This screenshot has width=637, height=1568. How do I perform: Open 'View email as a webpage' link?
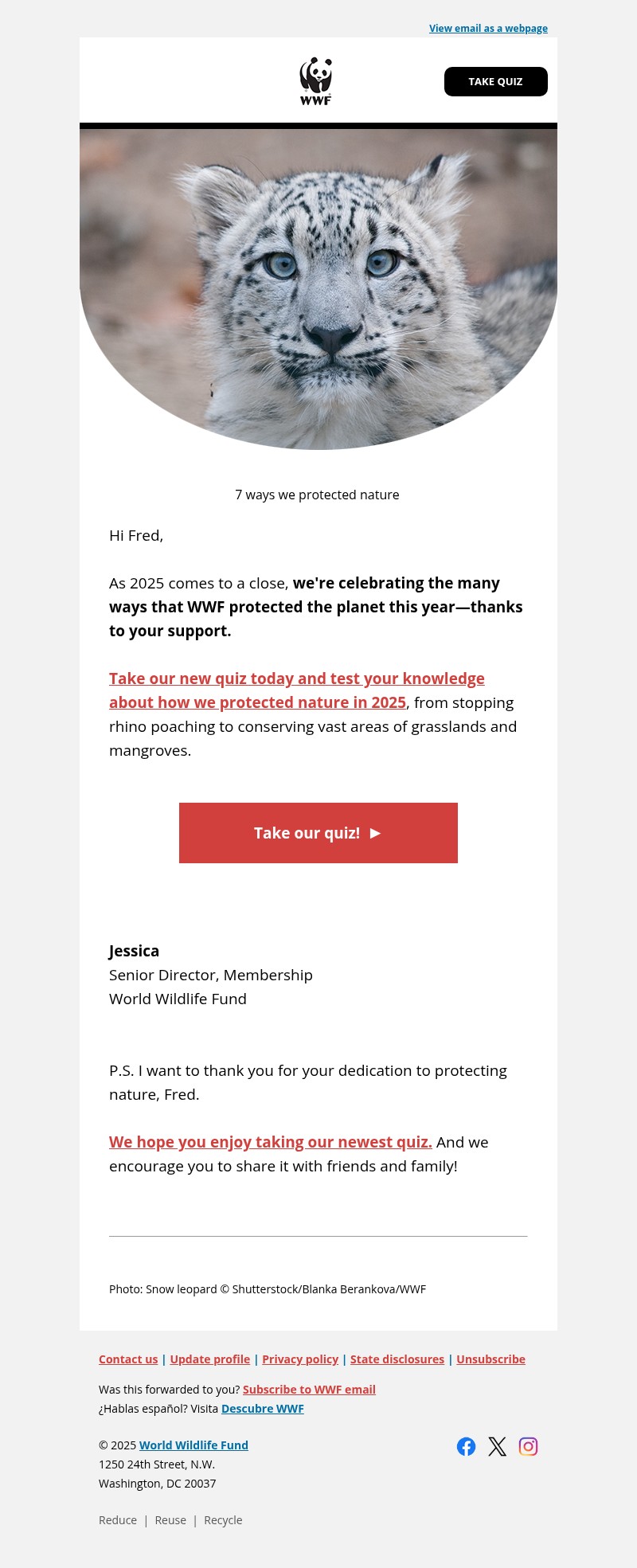[488, 28]
